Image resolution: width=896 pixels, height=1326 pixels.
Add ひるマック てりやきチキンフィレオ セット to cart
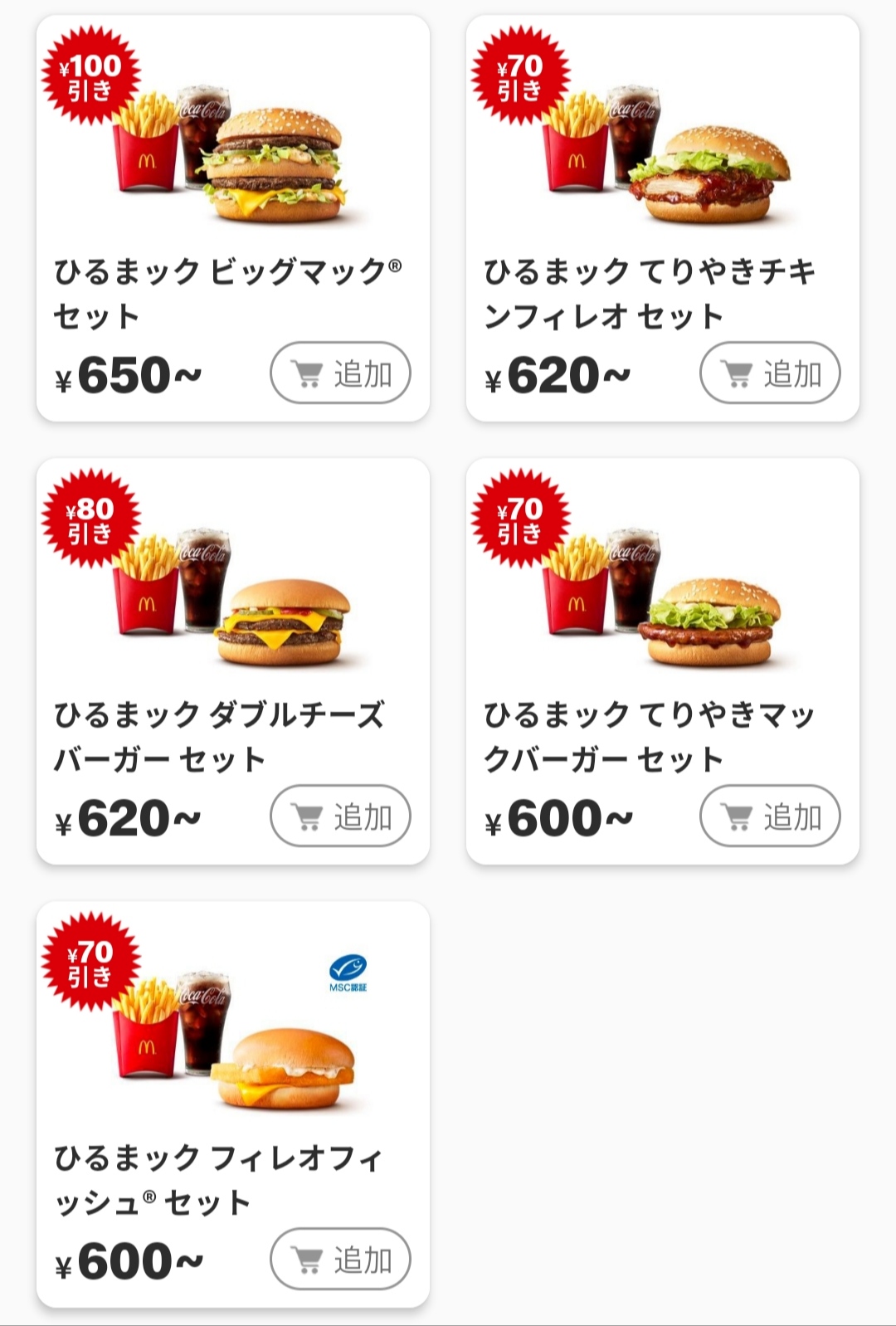[770, 373]
